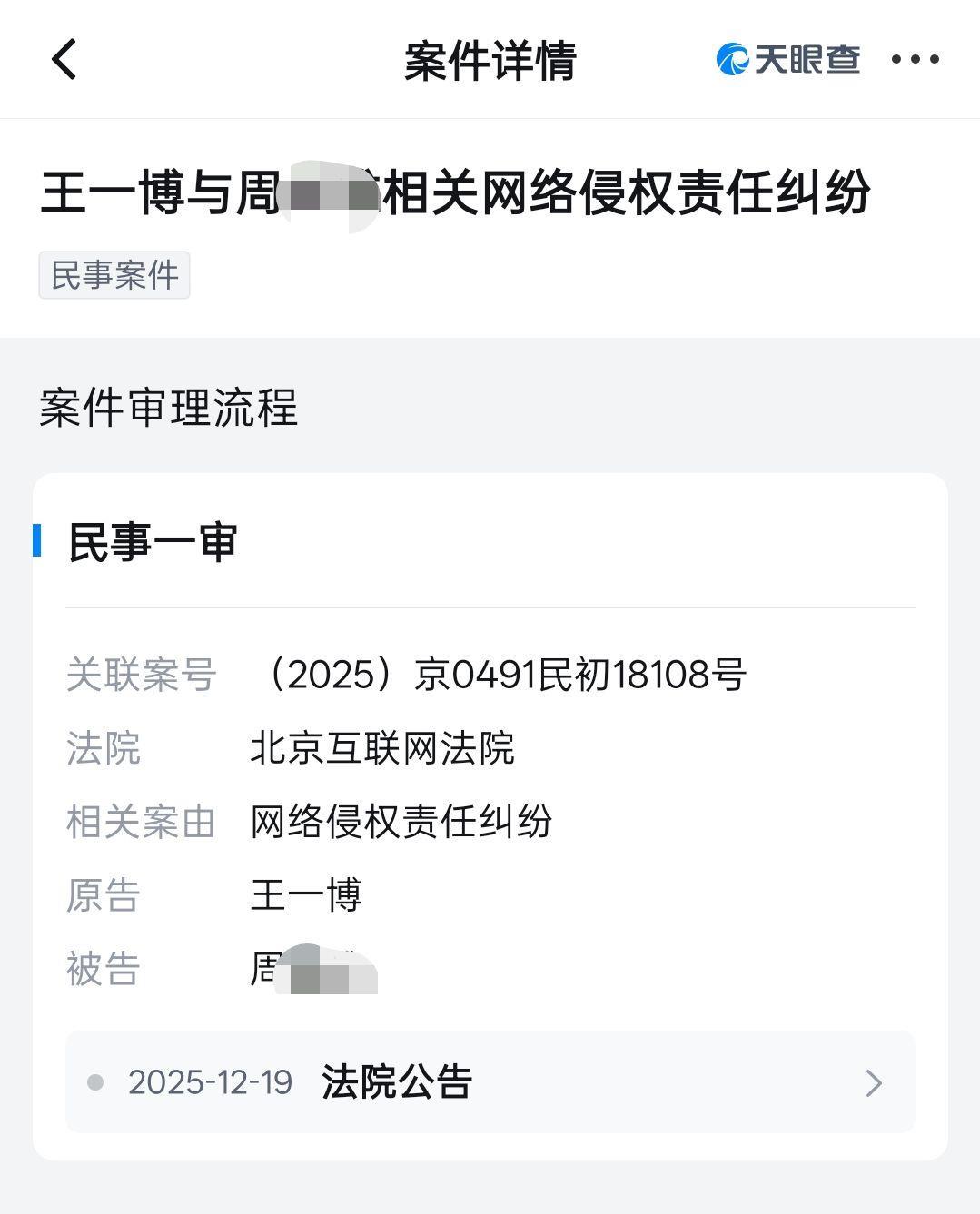Go back using the top-left arrow

coord(64,60)
